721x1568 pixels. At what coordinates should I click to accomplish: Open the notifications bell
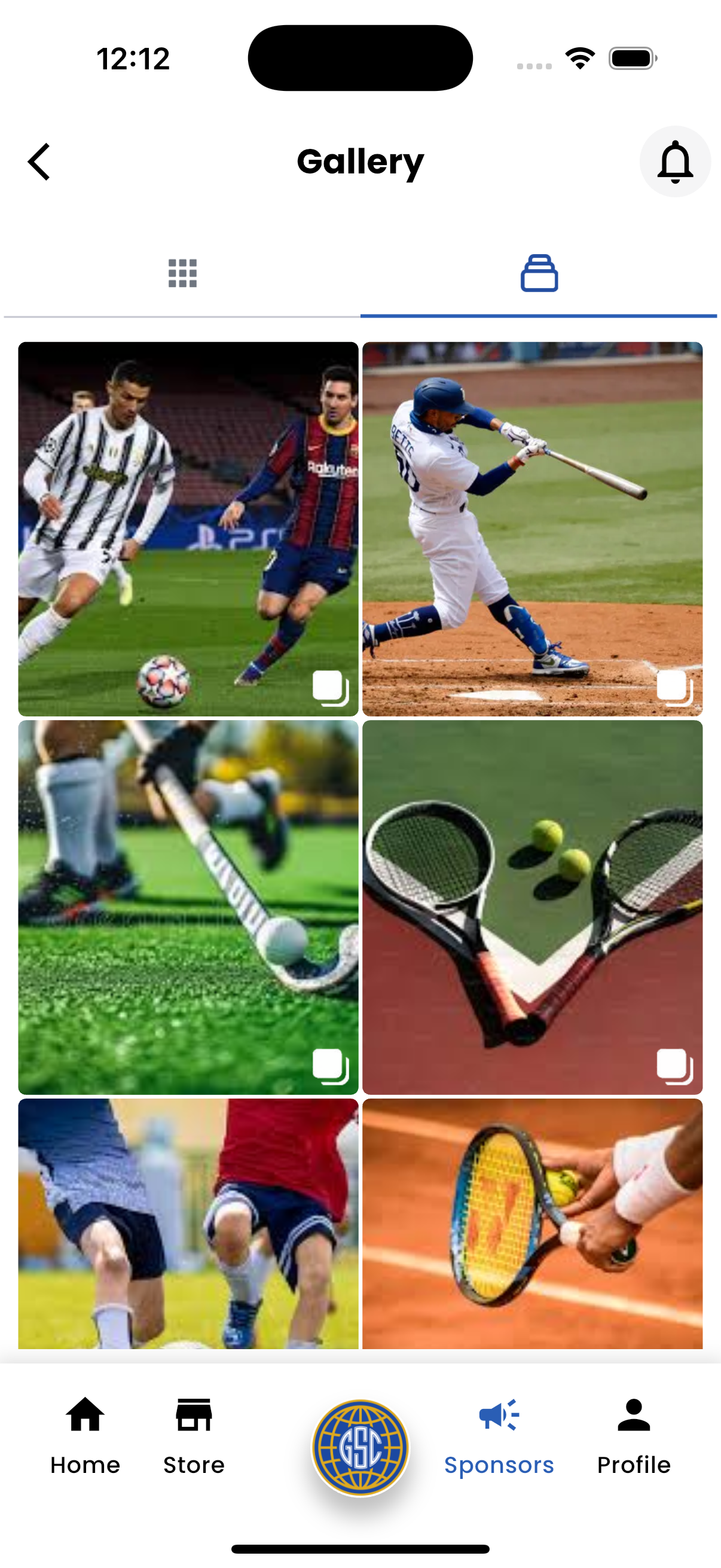click(674, 162)
